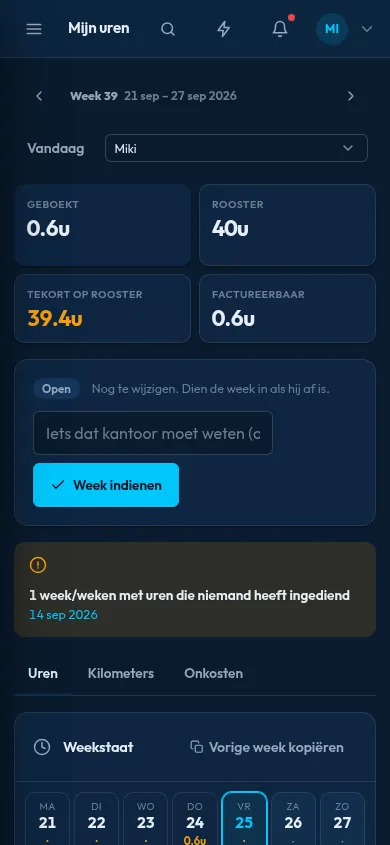Open the Miki employee dropdown
This screenshot has width=390, height=845.
pyautogui.click(x=236, y=148)
